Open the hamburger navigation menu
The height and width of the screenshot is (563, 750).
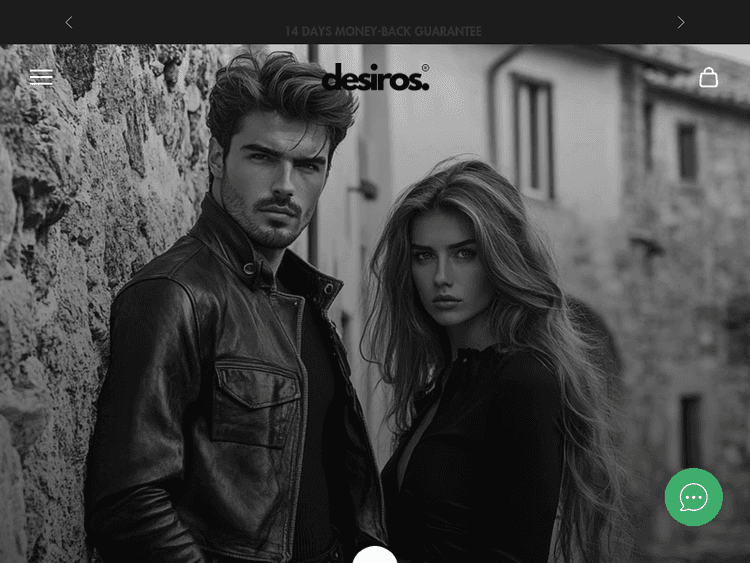pyautogui.click(x=41, y=77)
